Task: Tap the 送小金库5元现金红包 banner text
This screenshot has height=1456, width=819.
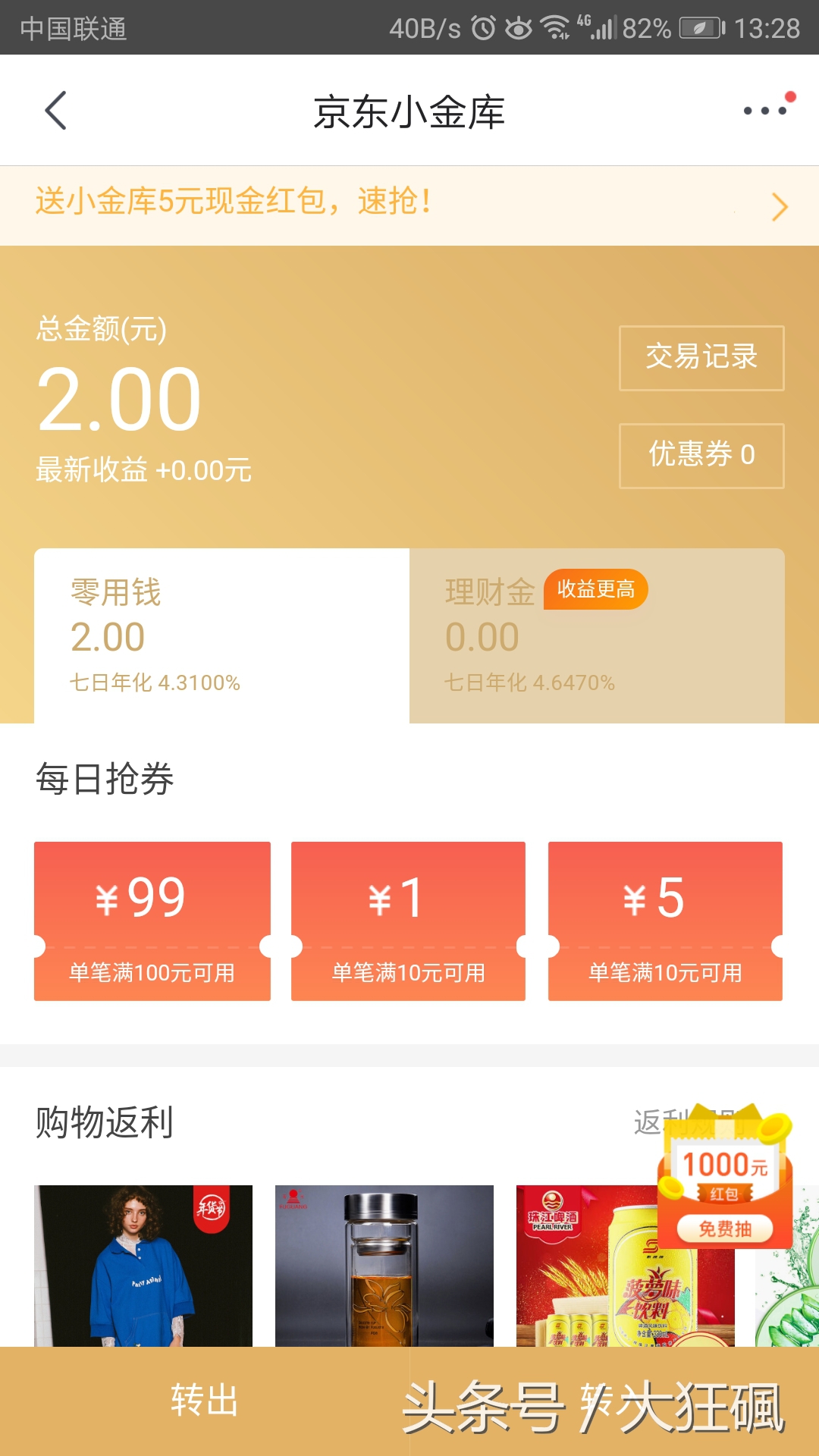Action: click(x=235, y=205)
